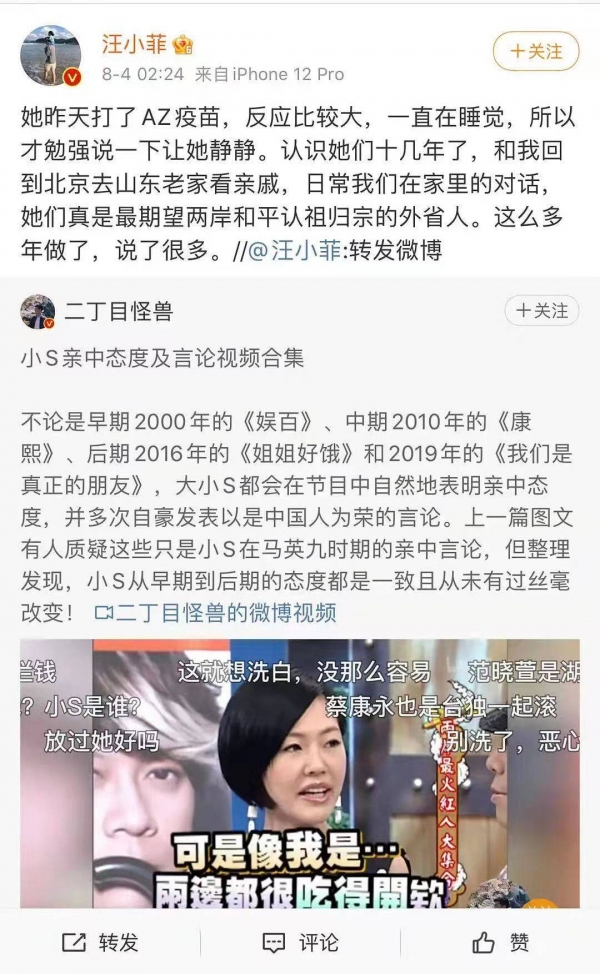
Task: Open comments via 评论
Action: point(299,942)
